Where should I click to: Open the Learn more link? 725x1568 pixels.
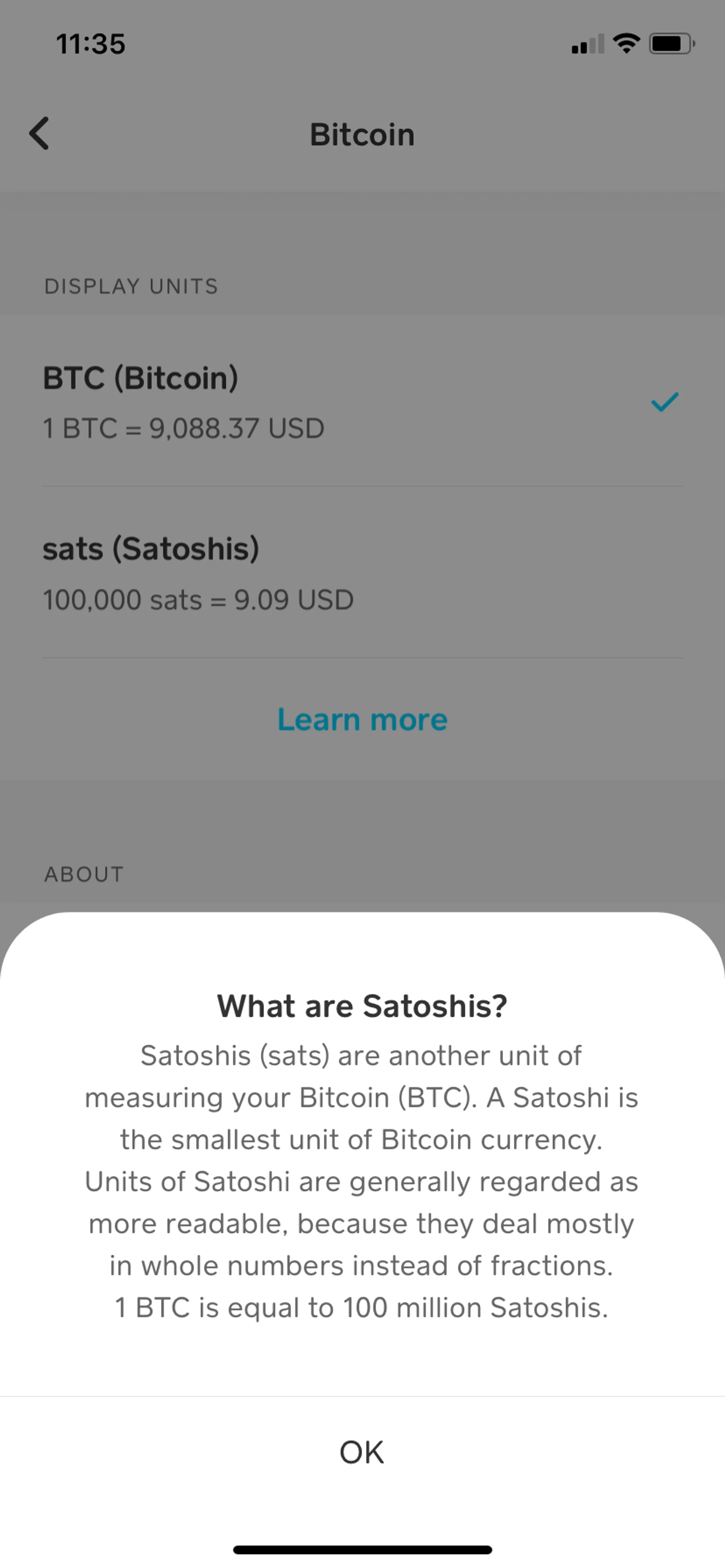point(362,720)
